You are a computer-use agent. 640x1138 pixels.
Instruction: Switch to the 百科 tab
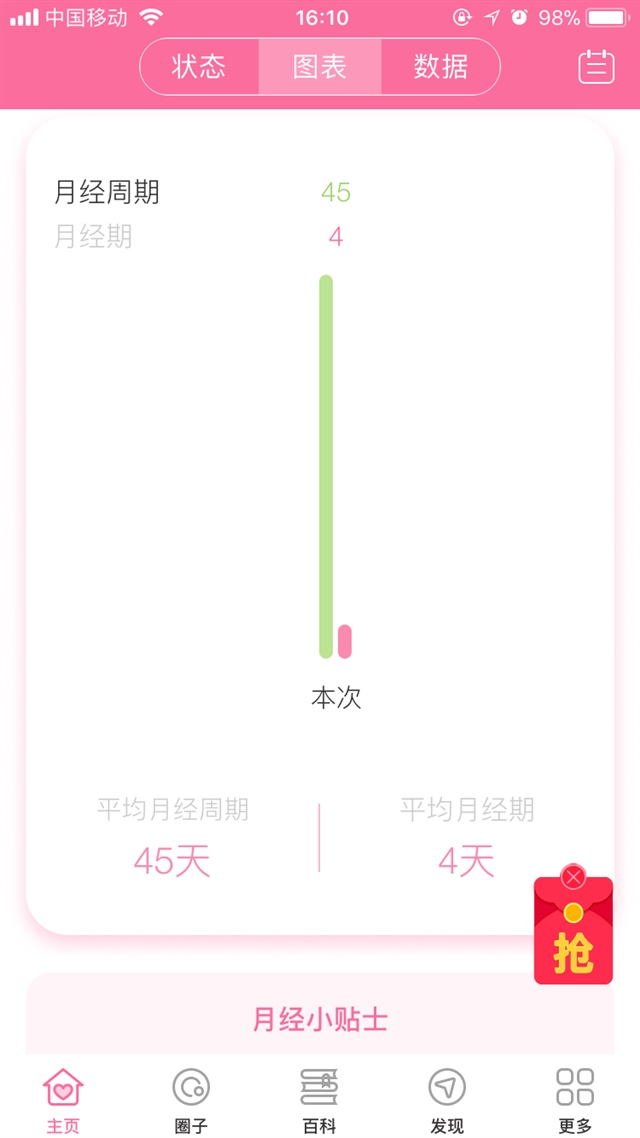[x=320, y=1099]
